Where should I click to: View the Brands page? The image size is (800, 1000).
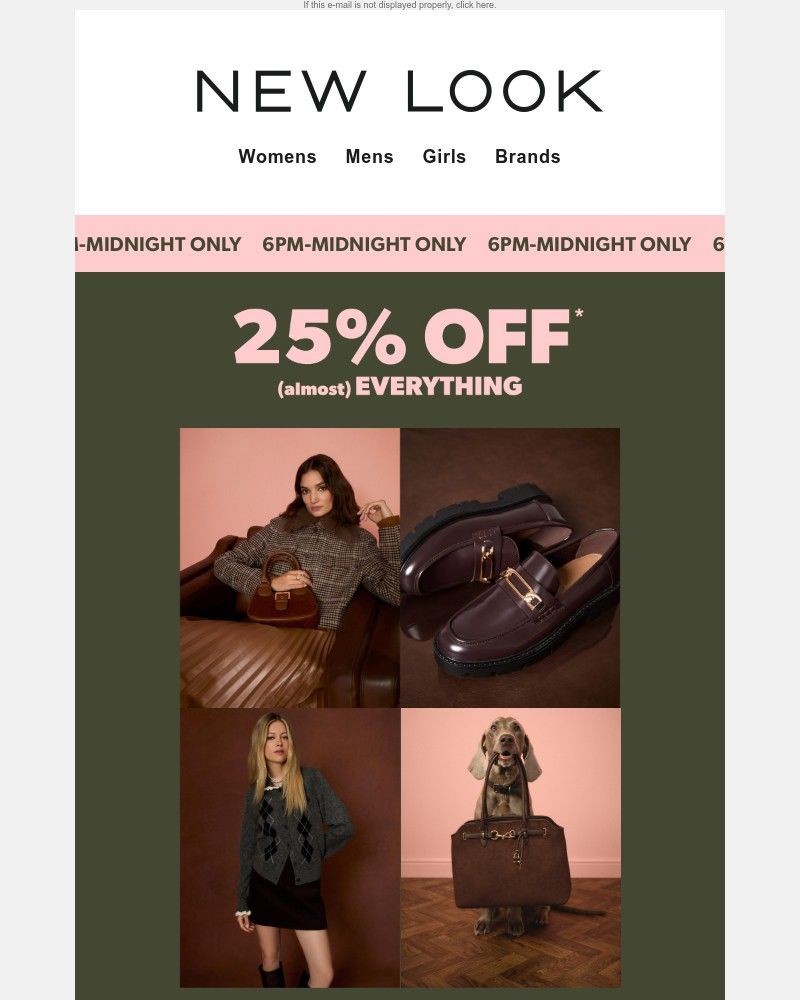pyautogui.click(x=527, y=157)
